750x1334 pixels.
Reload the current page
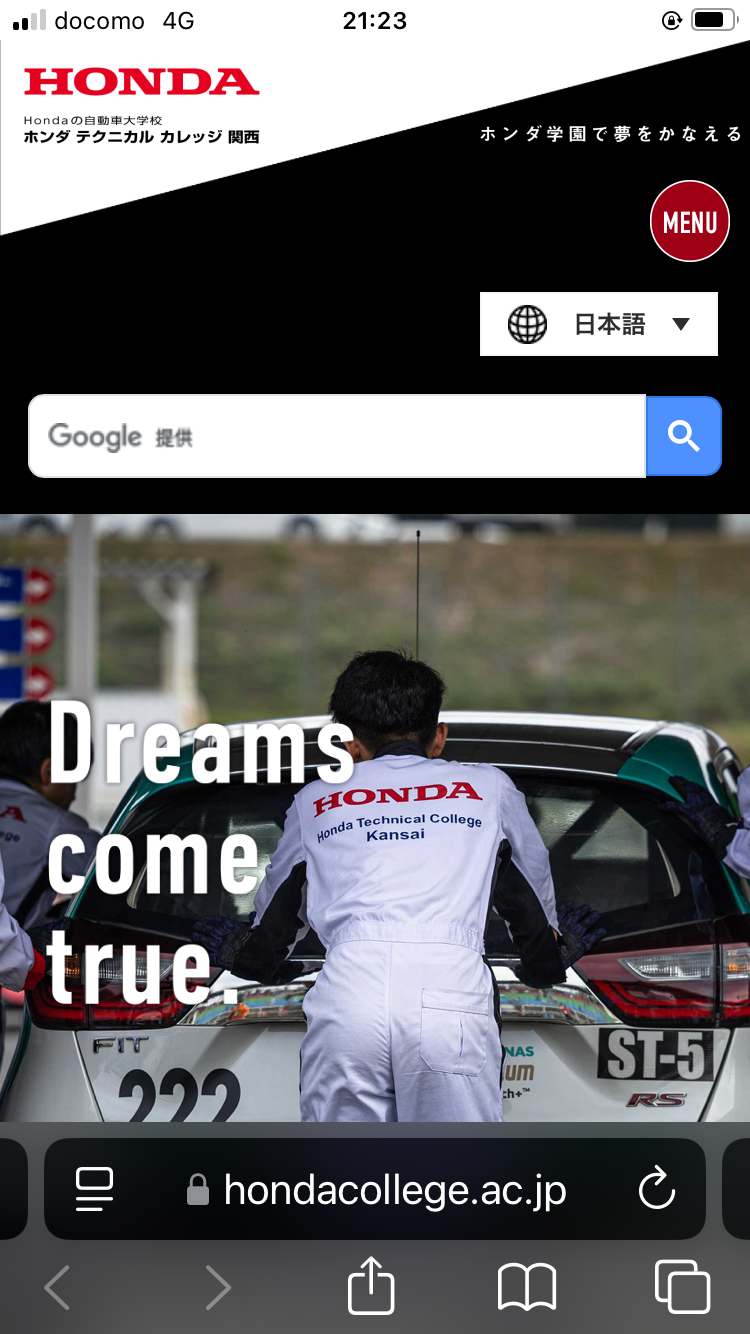coord(657,1189)
